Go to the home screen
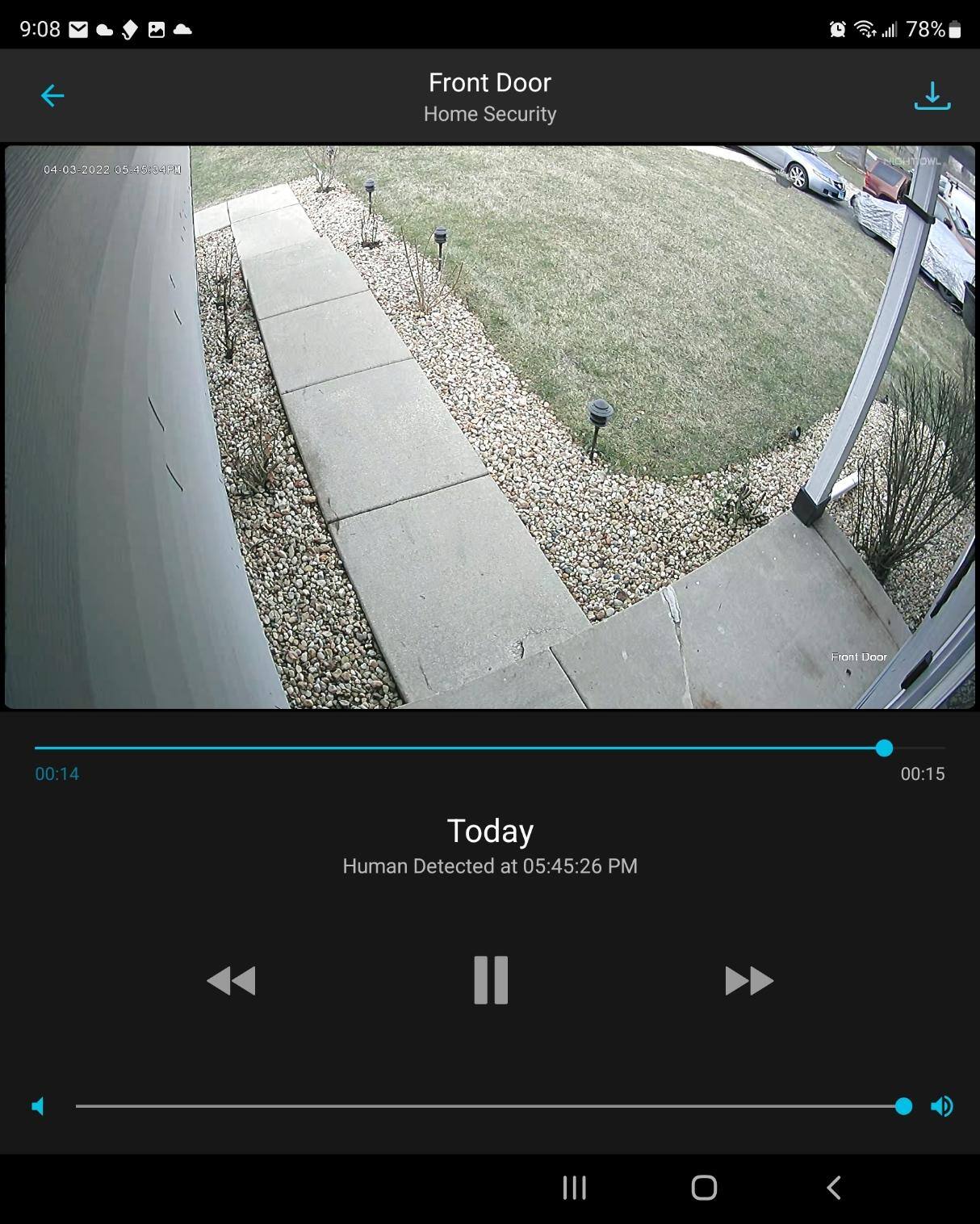The width and height of the screenshot is (980, 1224). [x=704, y=1188]
